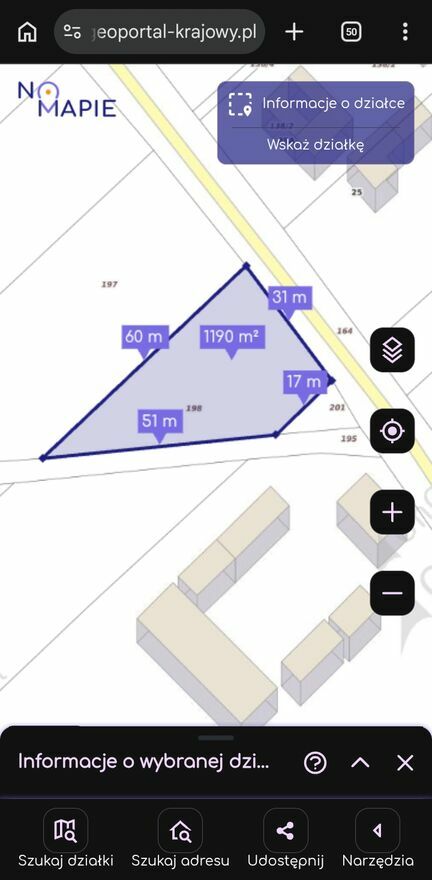
Task: Open Szukaj działki parcel search
Action: click(66, 838)
